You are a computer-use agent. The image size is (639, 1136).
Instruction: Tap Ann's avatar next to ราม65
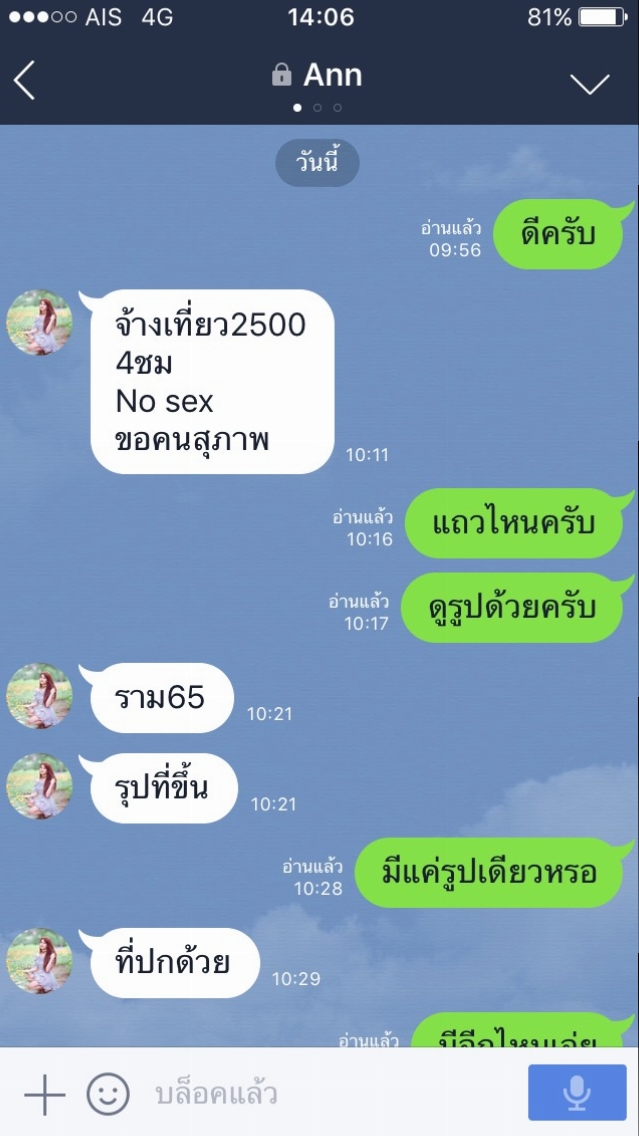(40, 696)
